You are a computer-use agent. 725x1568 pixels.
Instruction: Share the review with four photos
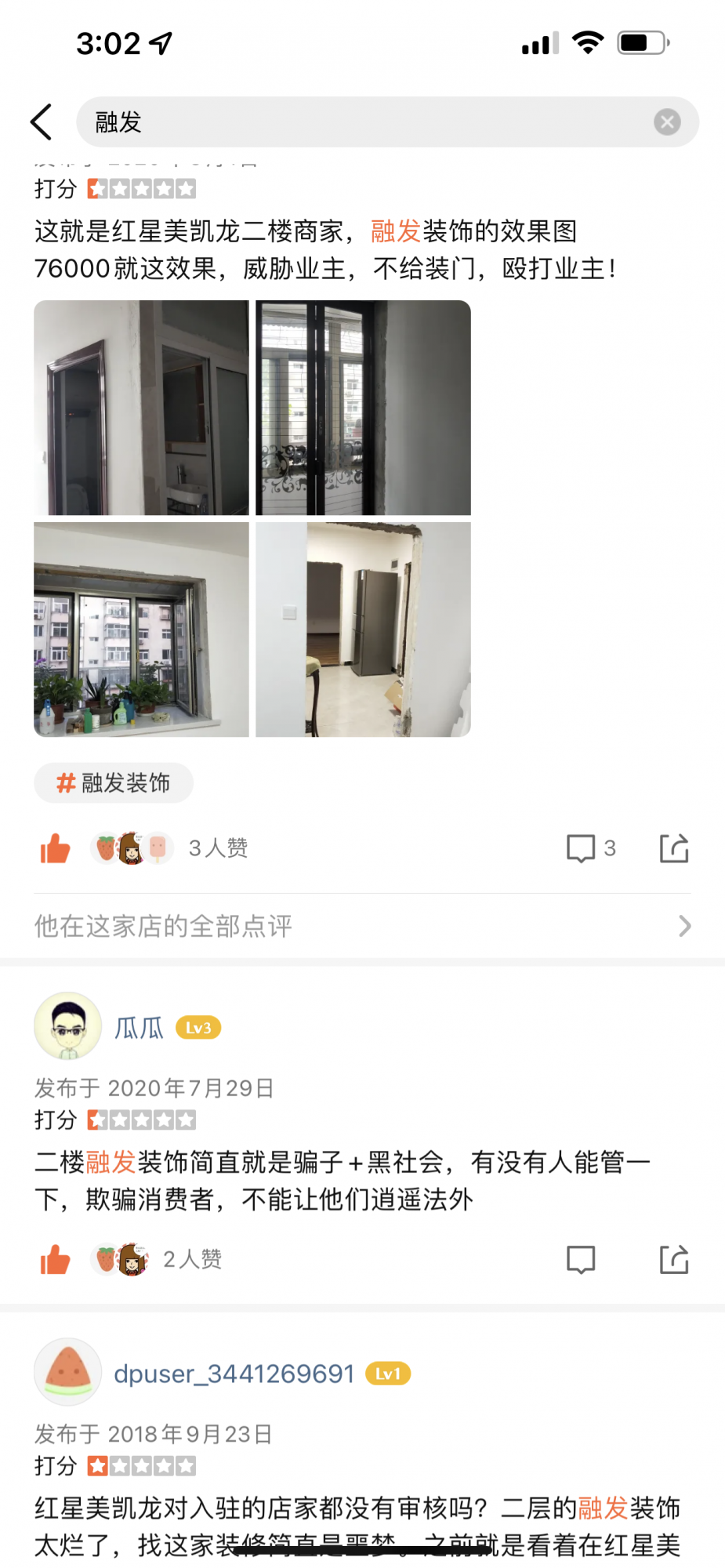click(674, 848)
